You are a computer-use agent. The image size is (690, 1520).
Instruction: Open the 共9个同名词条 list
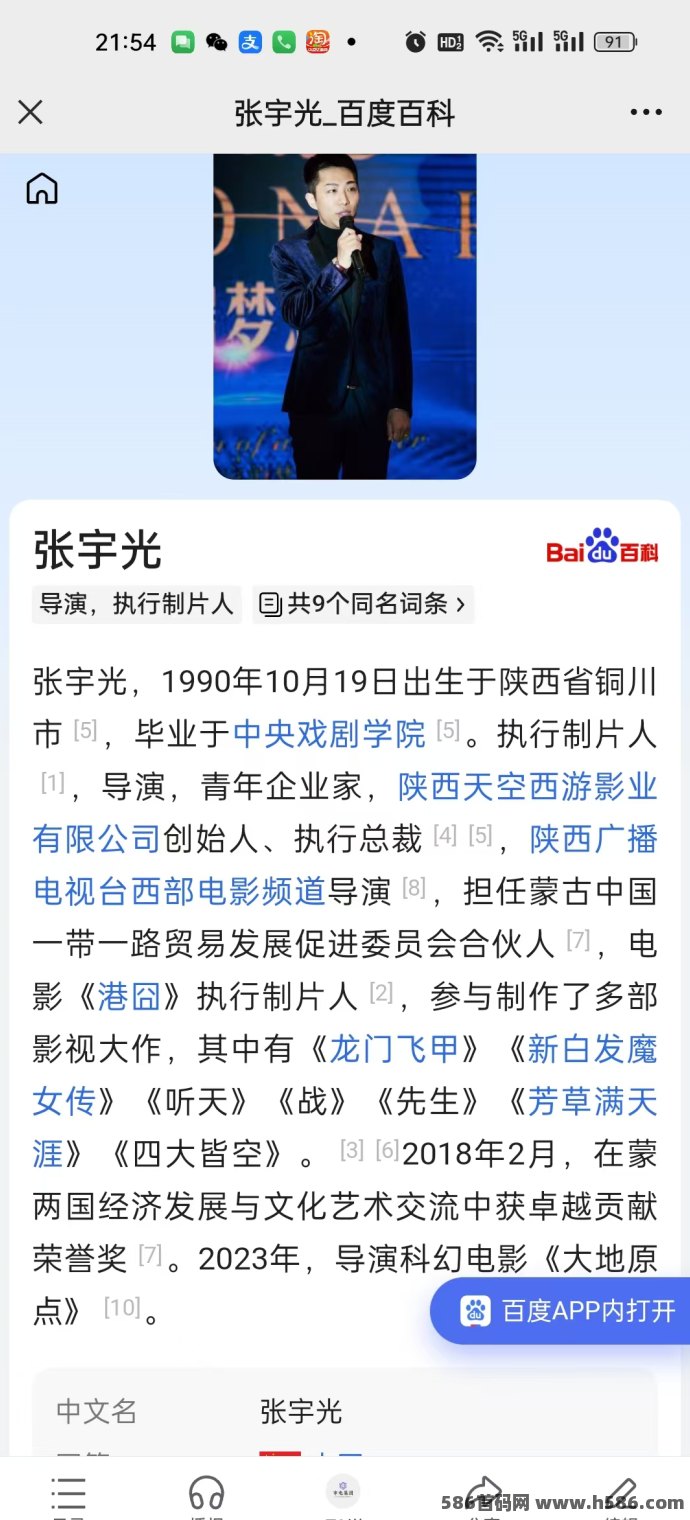pyautogui.click(x=363, y=604)
